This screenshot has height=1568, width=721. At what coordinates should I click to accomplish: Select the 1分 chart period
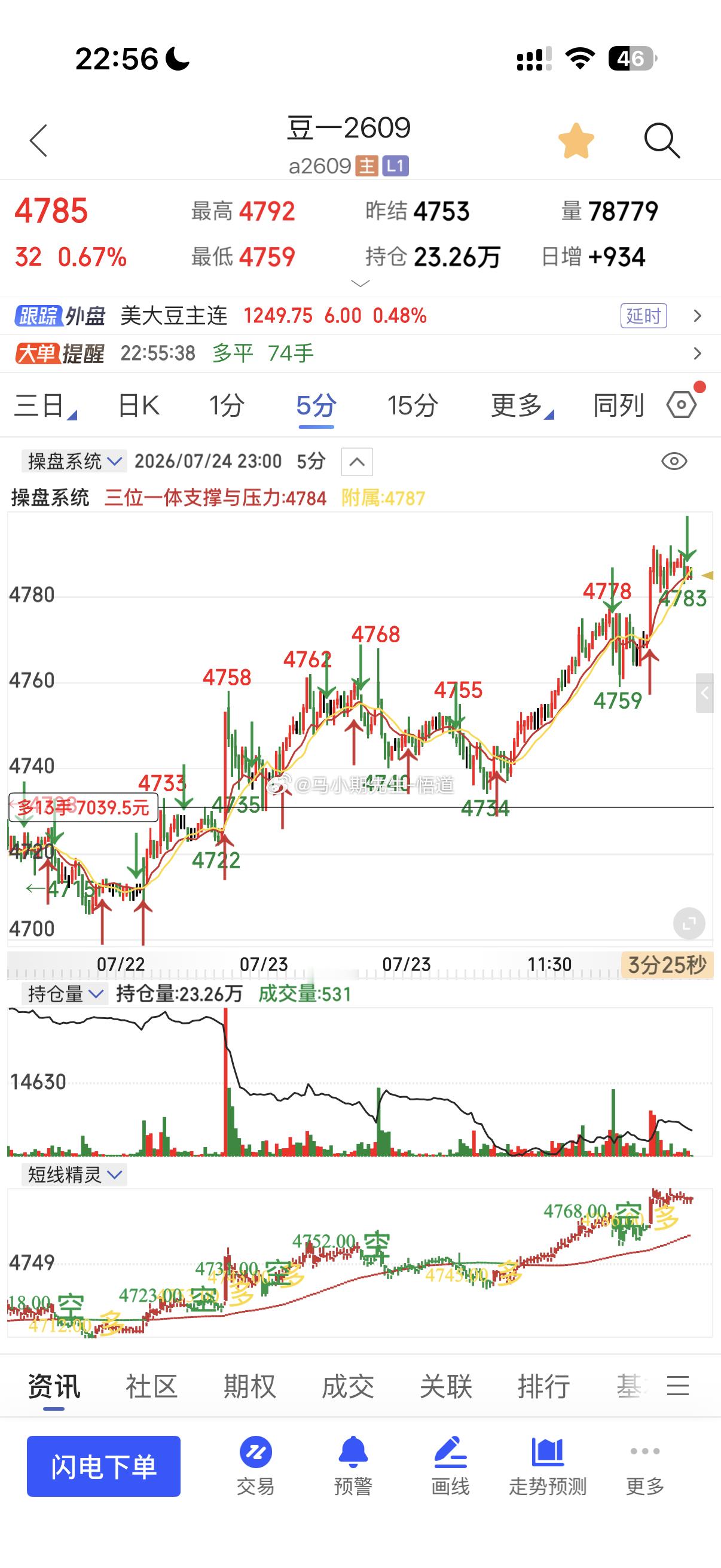tap(227, 405)
